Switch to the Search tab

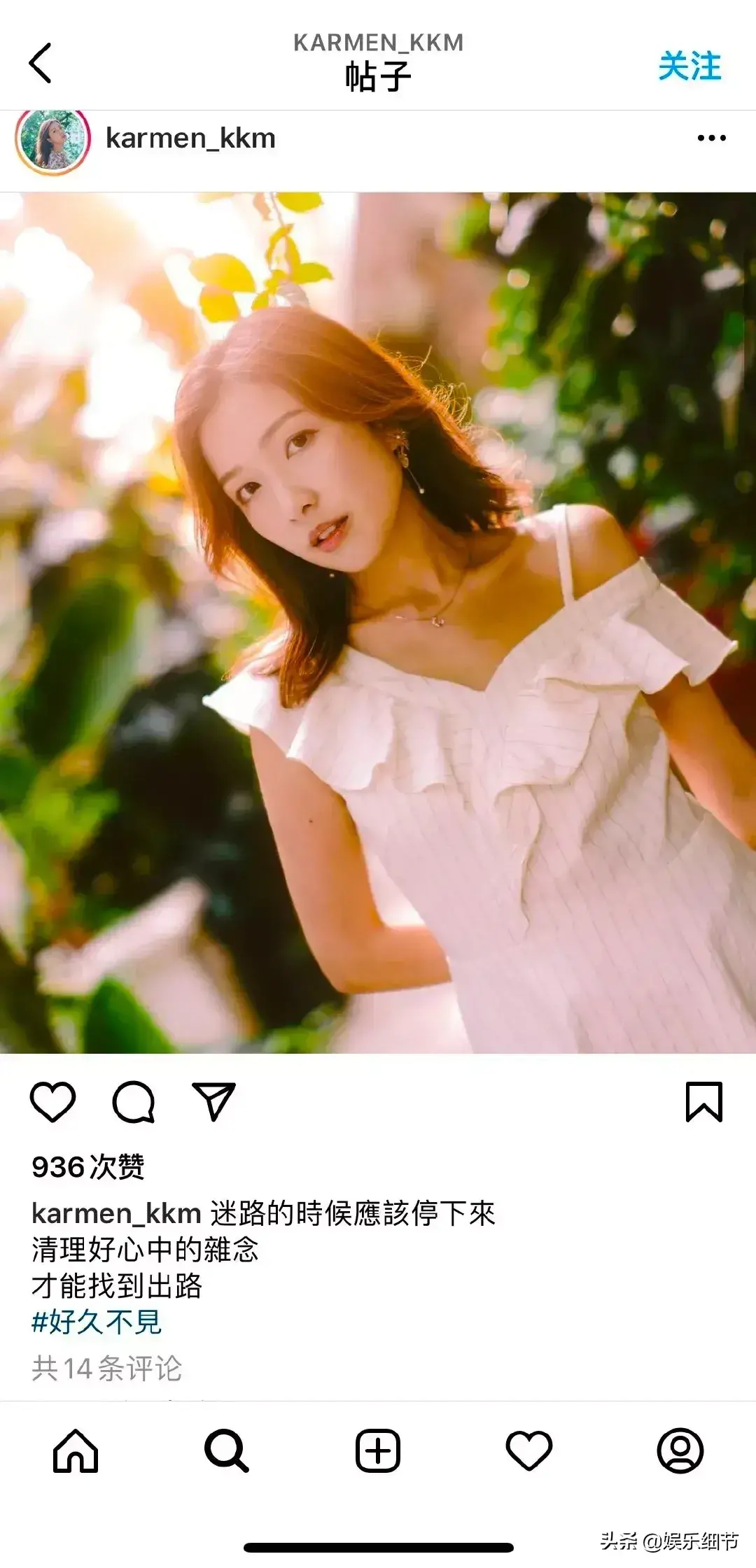point(226,1451)
